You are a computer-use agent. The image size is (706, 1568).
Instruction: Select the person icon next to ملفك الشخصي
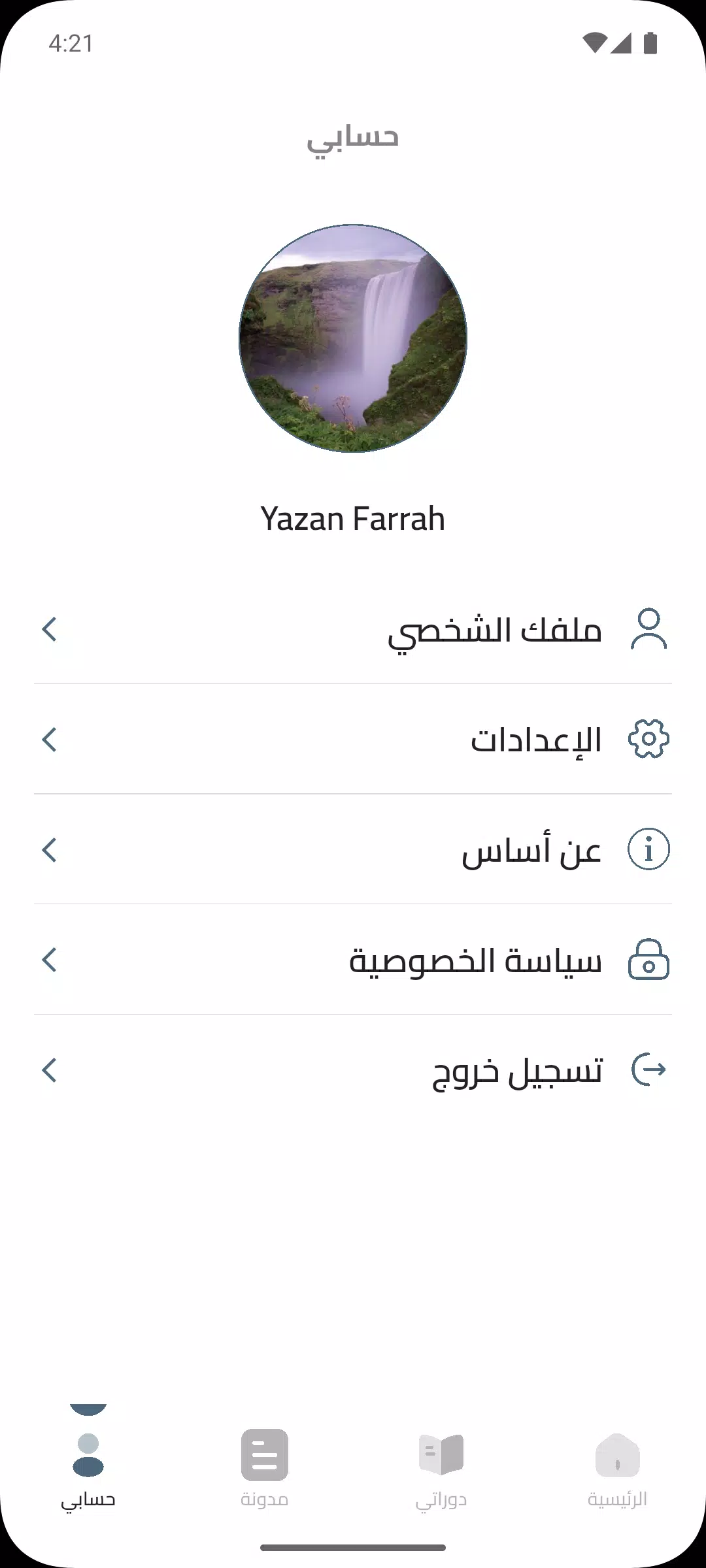(x=649, y=630)
